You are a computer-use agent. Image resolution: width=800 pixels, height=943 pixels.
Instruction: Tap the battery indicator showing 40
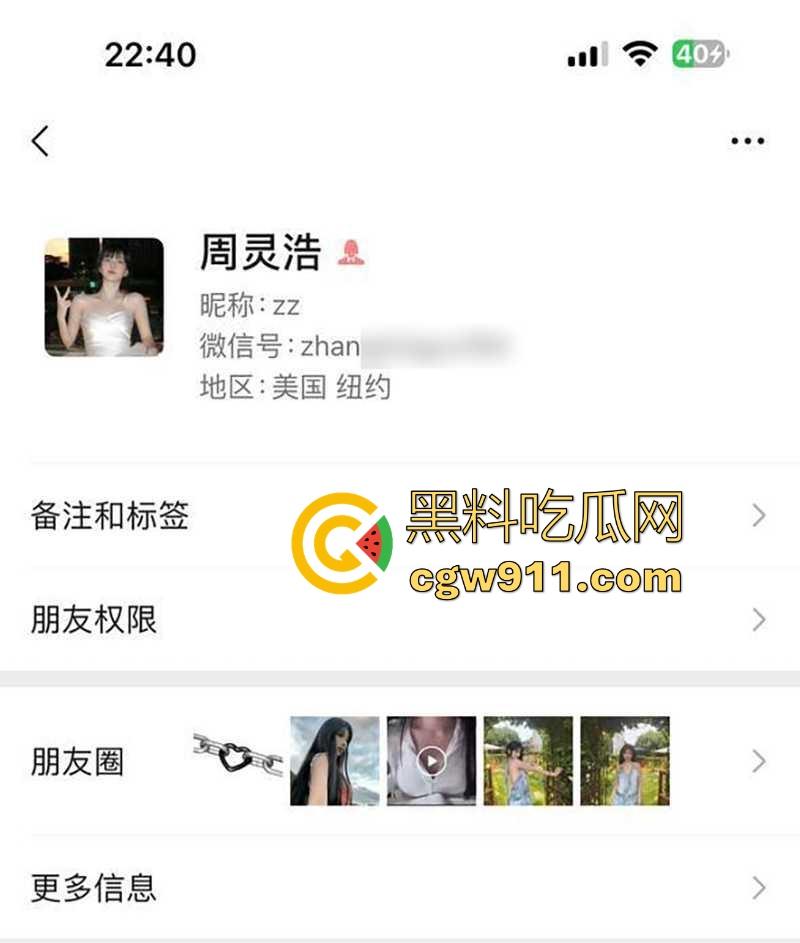699,55
